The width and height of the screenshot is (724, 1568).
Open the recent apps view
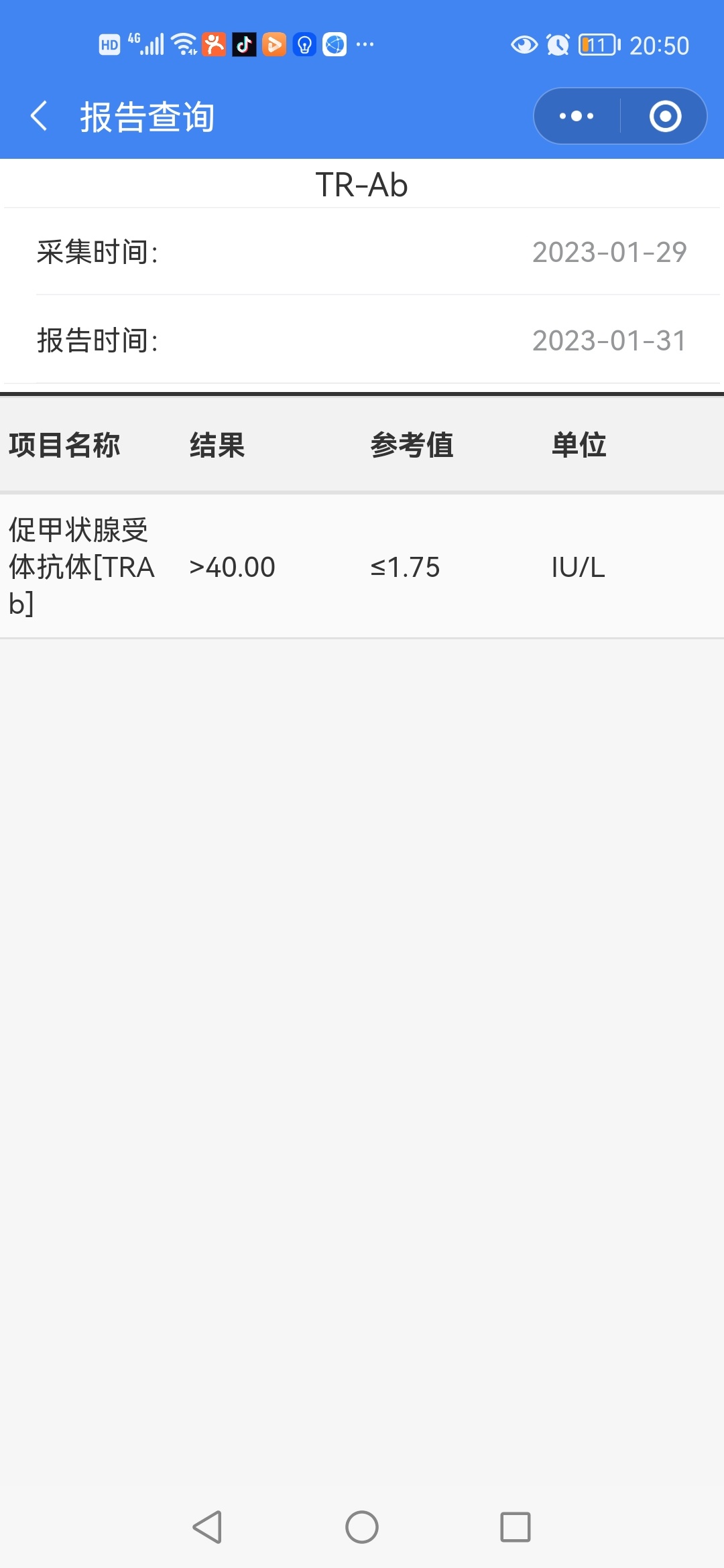click(x=516, y=1527)
